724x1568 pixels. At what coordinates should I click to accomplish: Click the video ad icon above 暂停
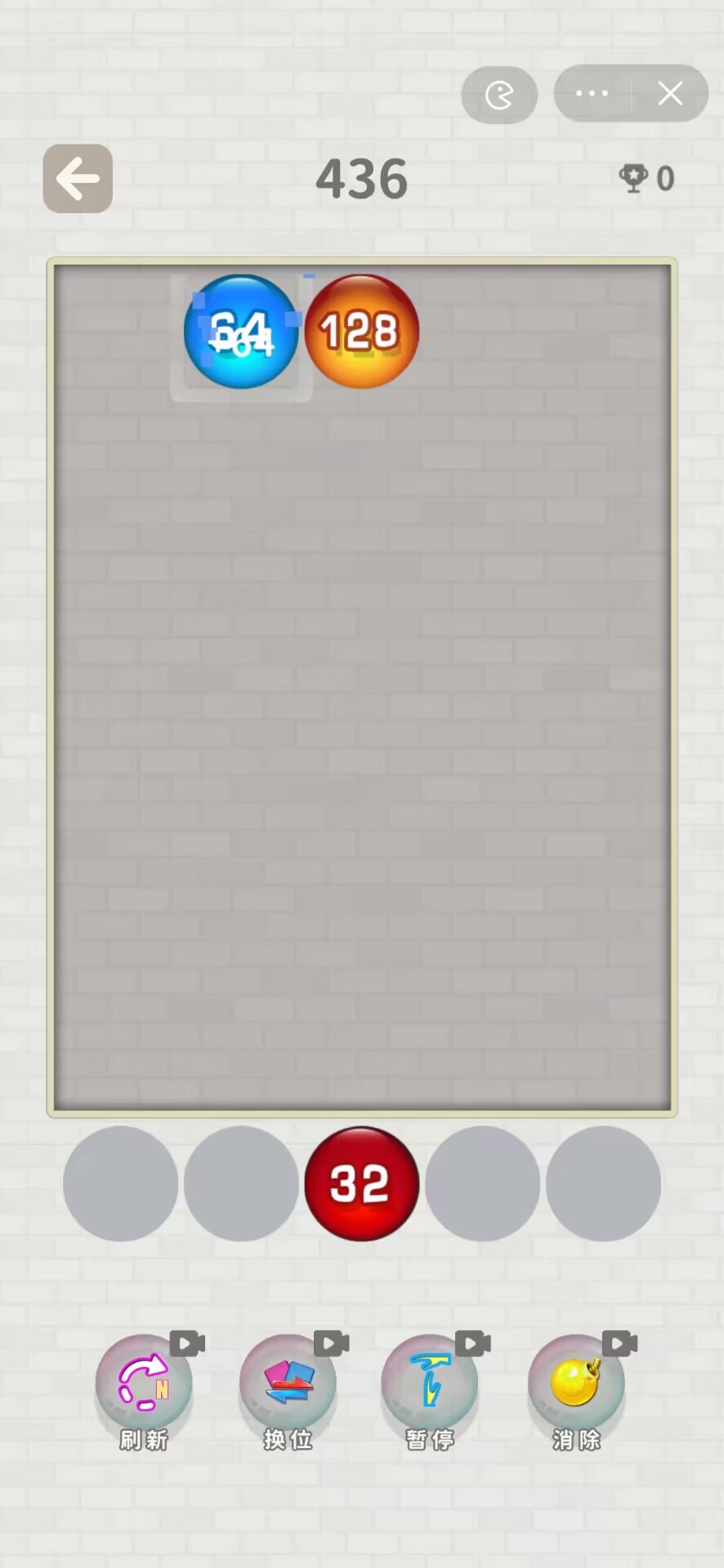[x=472, y=1339]
